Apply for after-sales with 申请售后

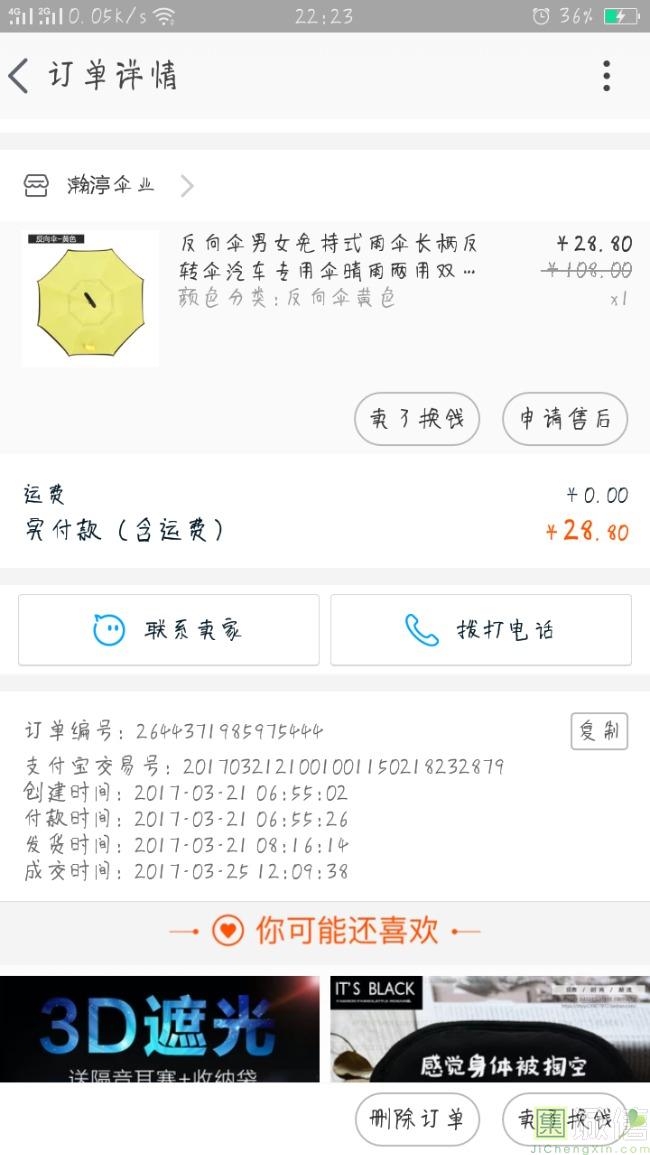tap(565, 419)
